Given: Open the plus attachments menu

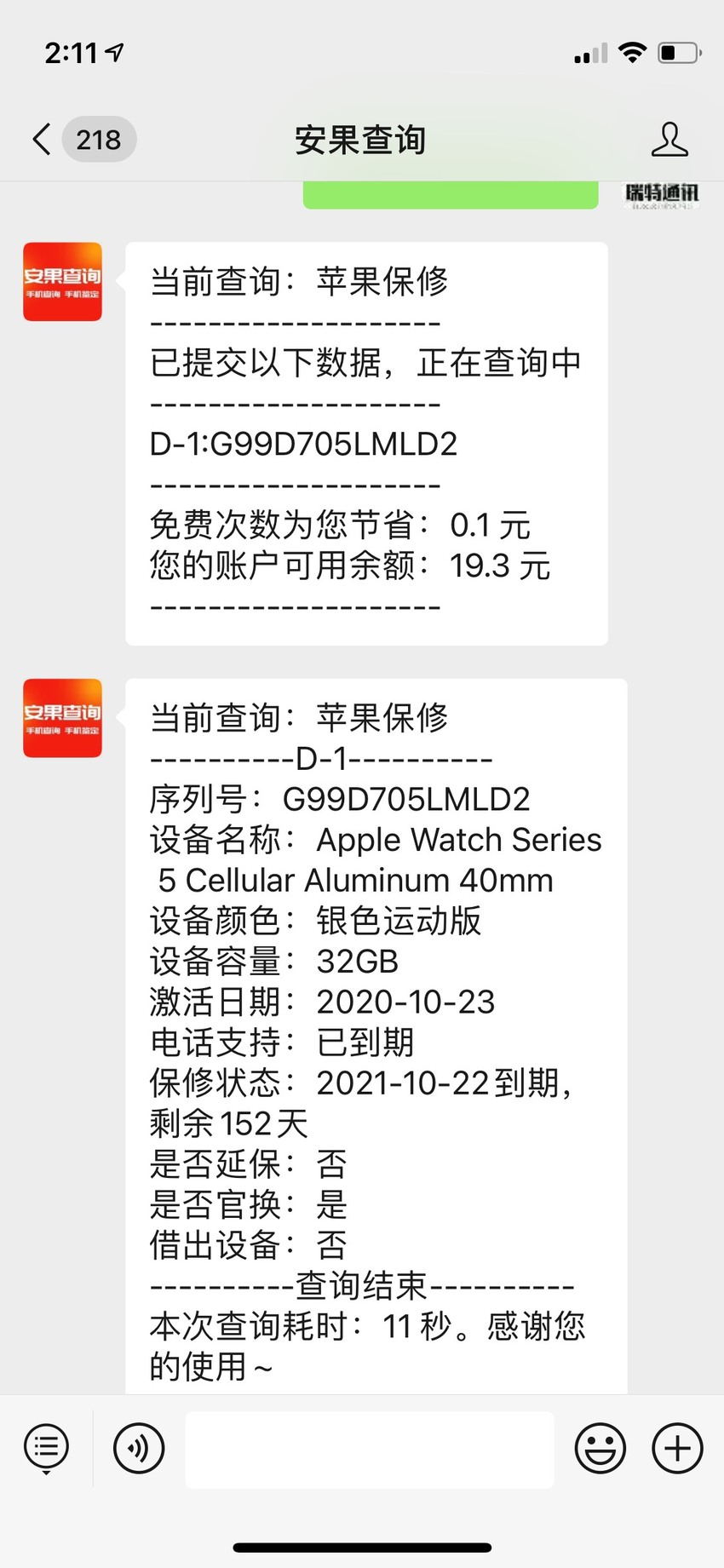Looking at the screenshot, I should click(x=677, y=1448).
